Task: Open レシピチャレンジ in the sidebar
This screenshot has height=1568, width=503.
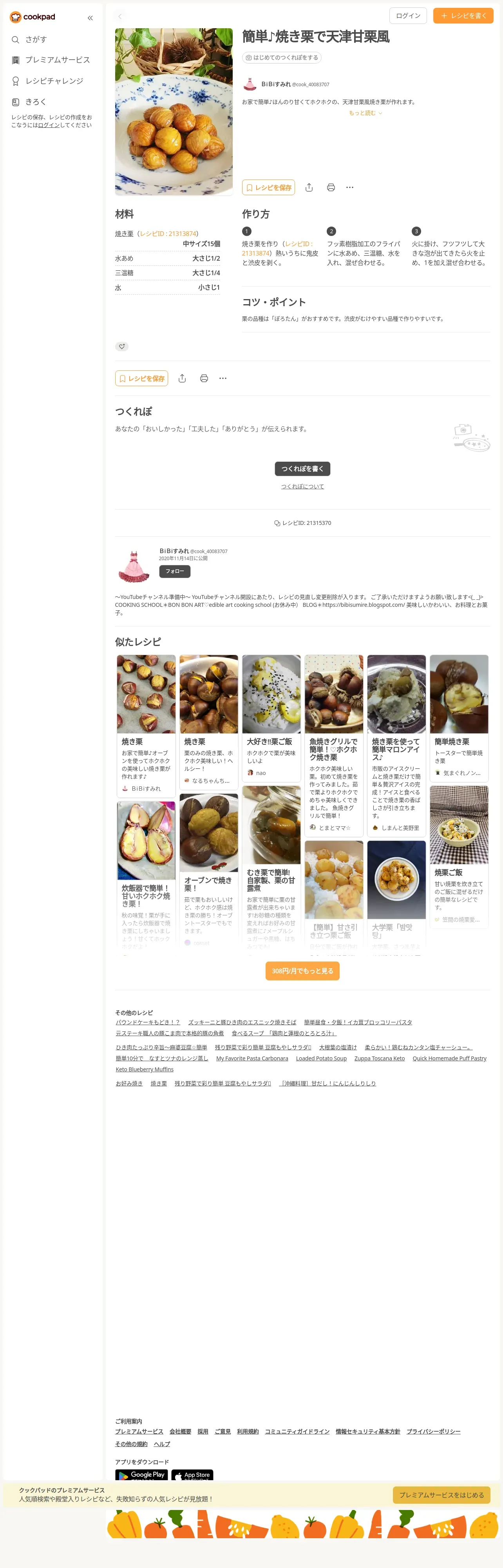Action: [x=54, y=81]
